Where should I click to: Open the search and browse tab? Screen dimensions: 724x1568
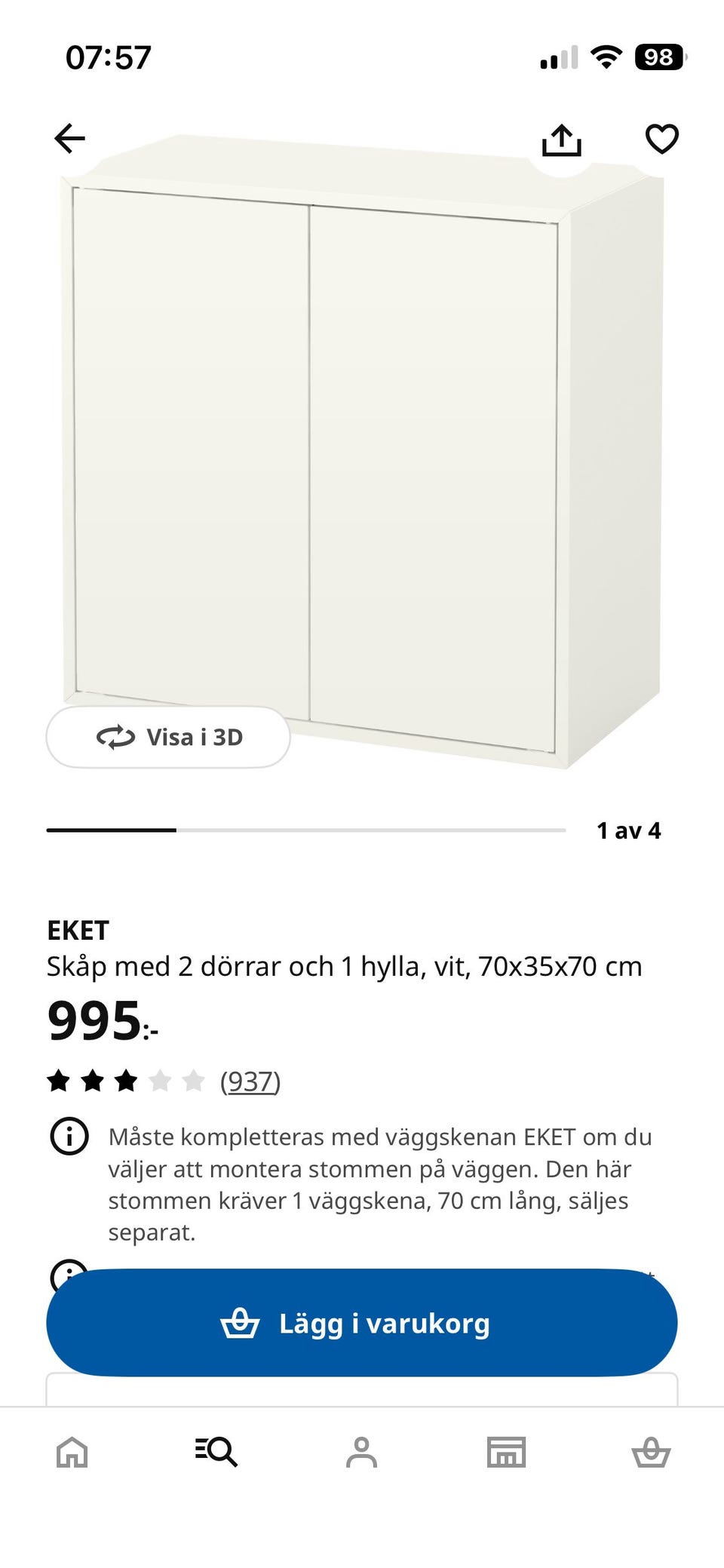[216, 1452]
